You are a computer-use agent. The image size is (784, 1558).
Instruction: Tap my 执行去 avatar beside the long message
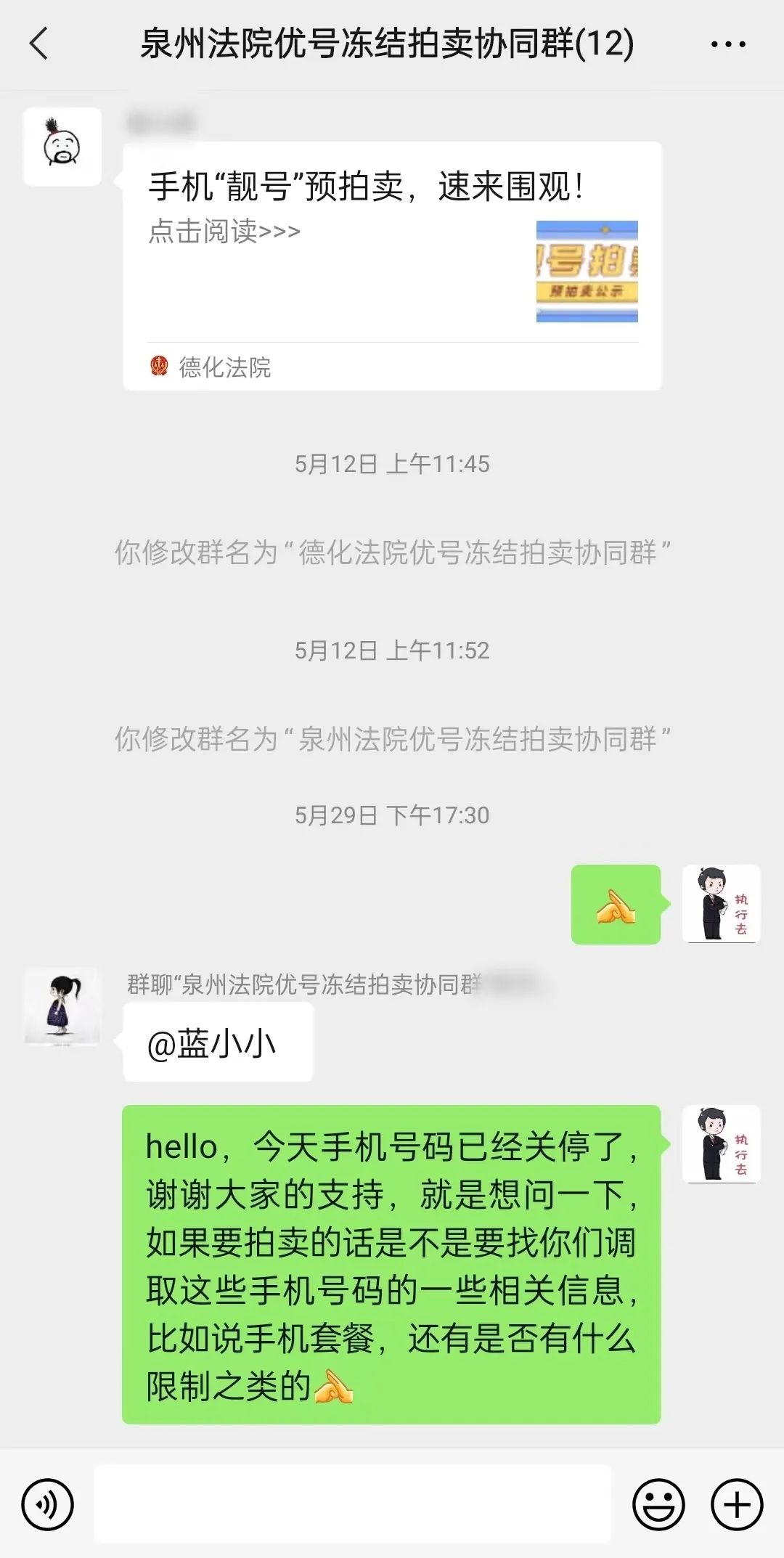pos(721,1143)
